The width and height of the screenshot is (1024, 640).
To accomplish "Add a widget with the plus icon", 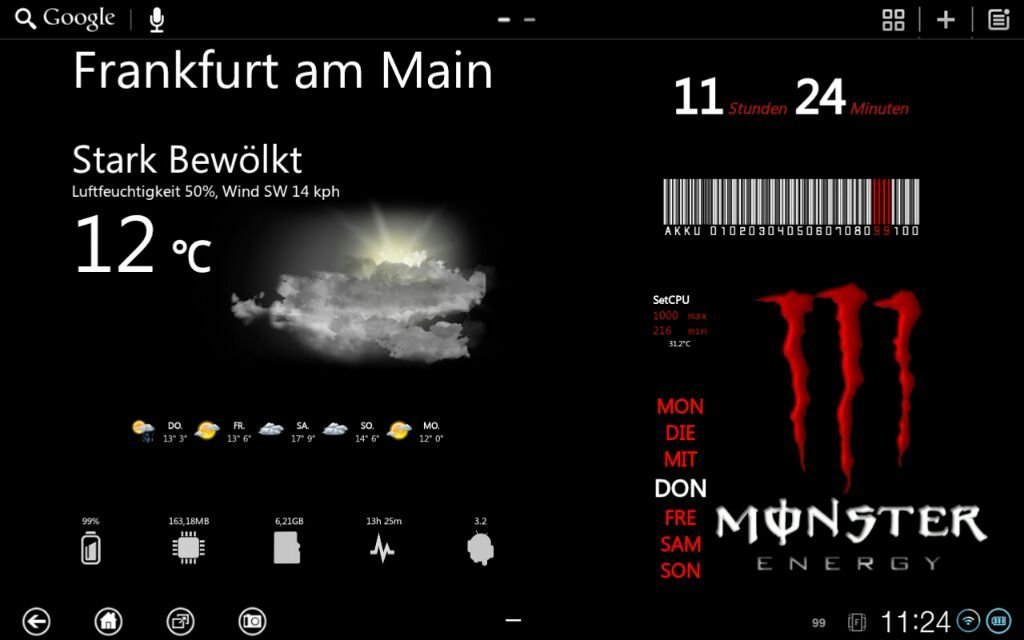I will pos(945,19).
